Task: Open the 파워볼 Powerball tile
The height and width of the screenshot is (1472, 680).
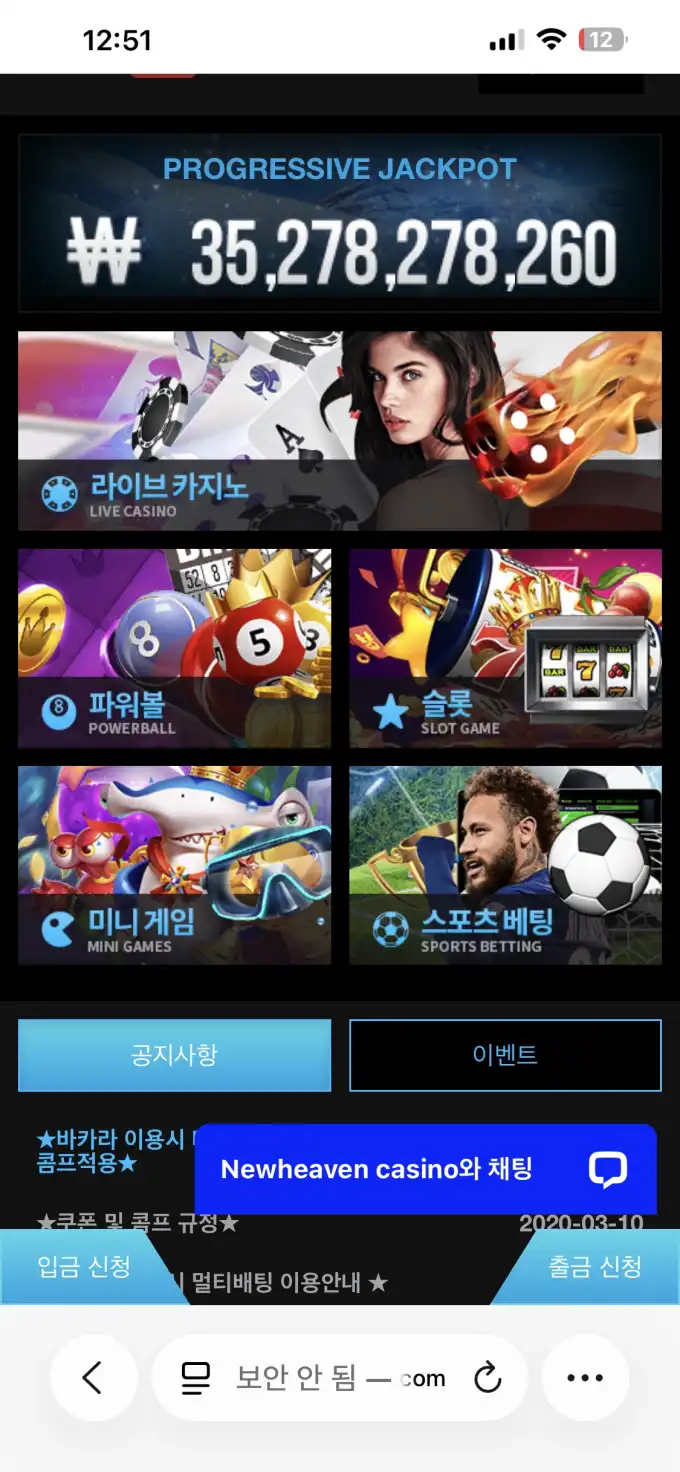Action: tap(174, 648)
